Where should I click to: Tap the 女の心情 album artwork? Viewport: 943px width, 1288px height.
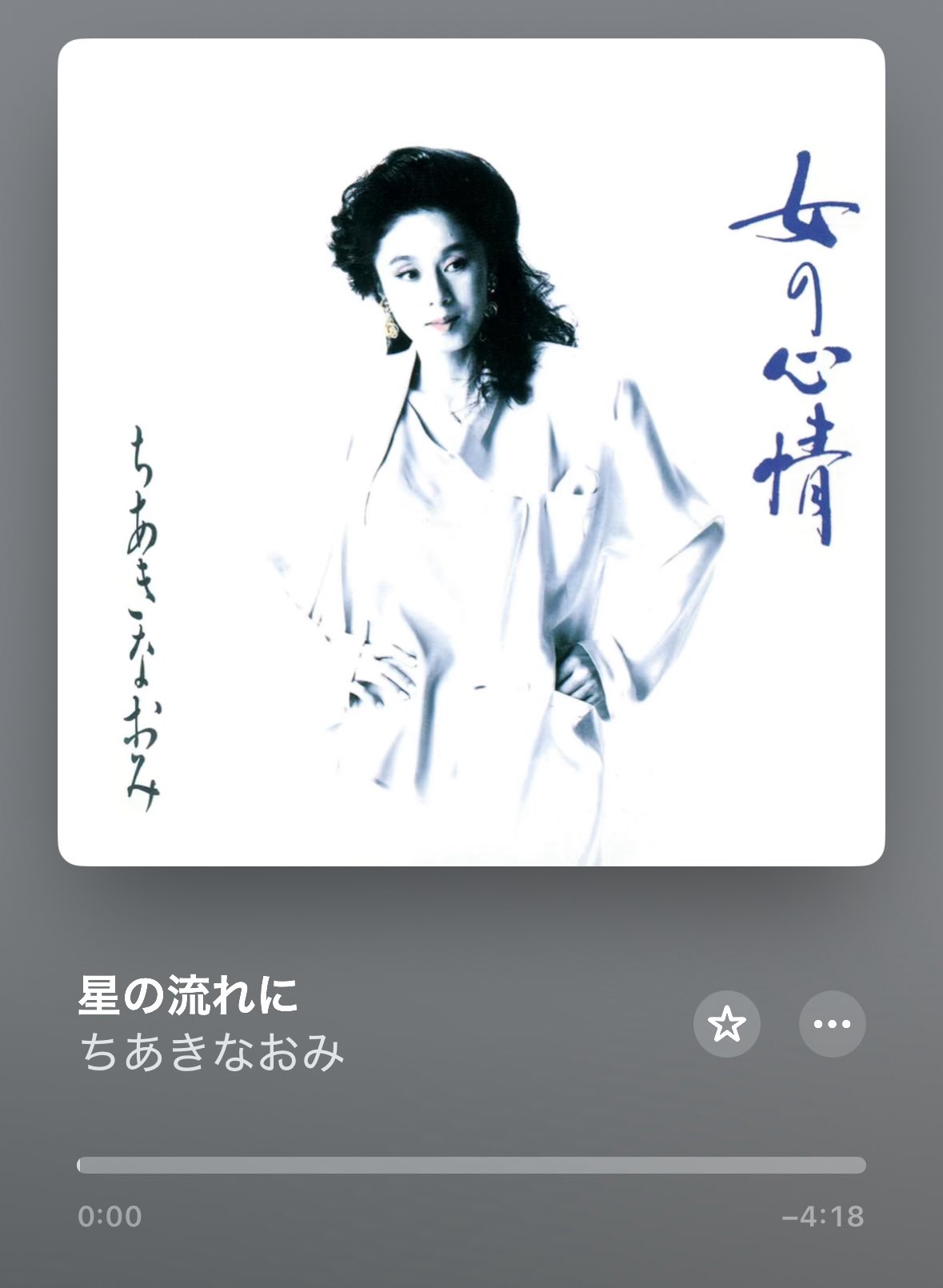471,452
